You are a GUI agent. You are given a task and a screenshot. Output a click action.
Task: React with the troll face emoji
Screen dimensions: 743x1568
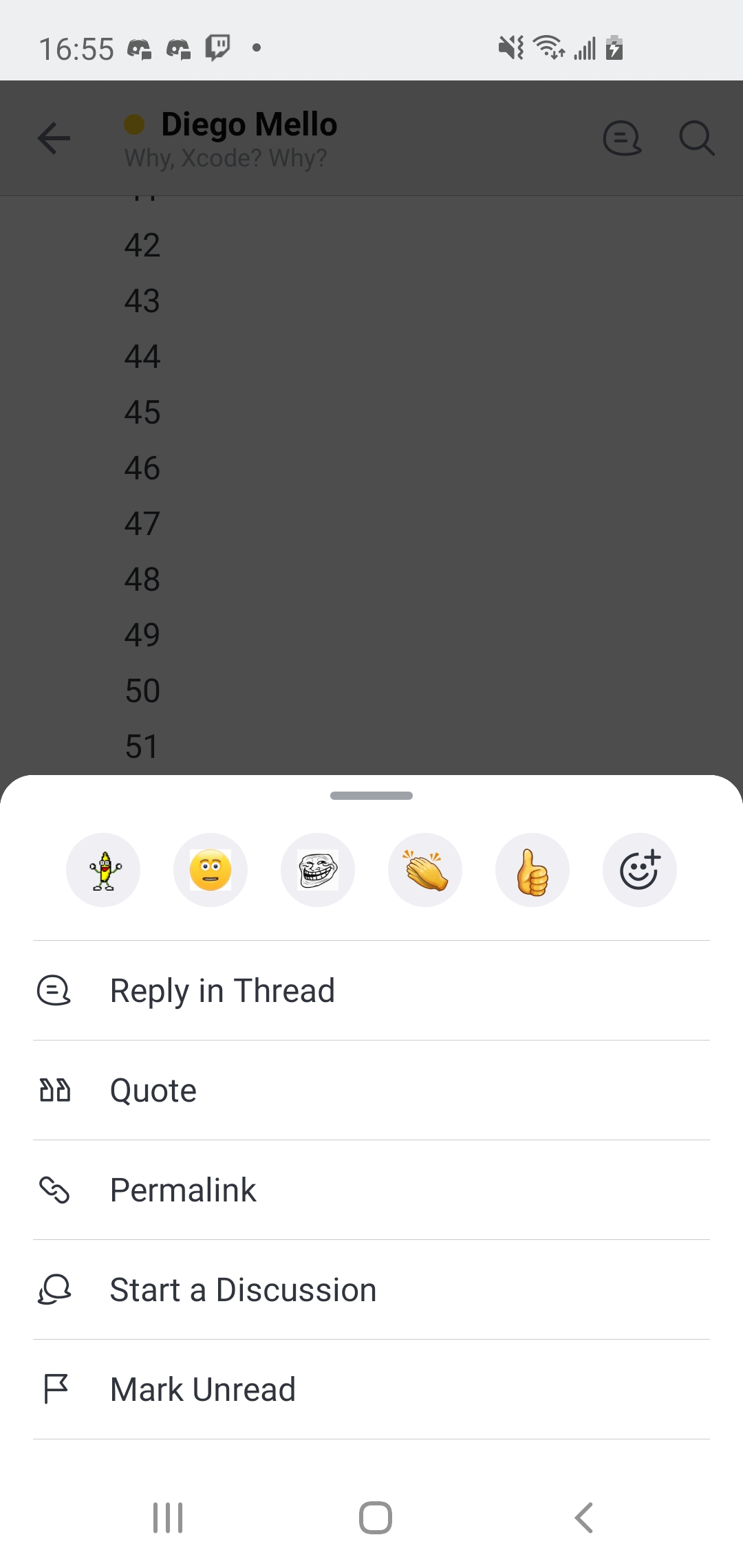318,870
